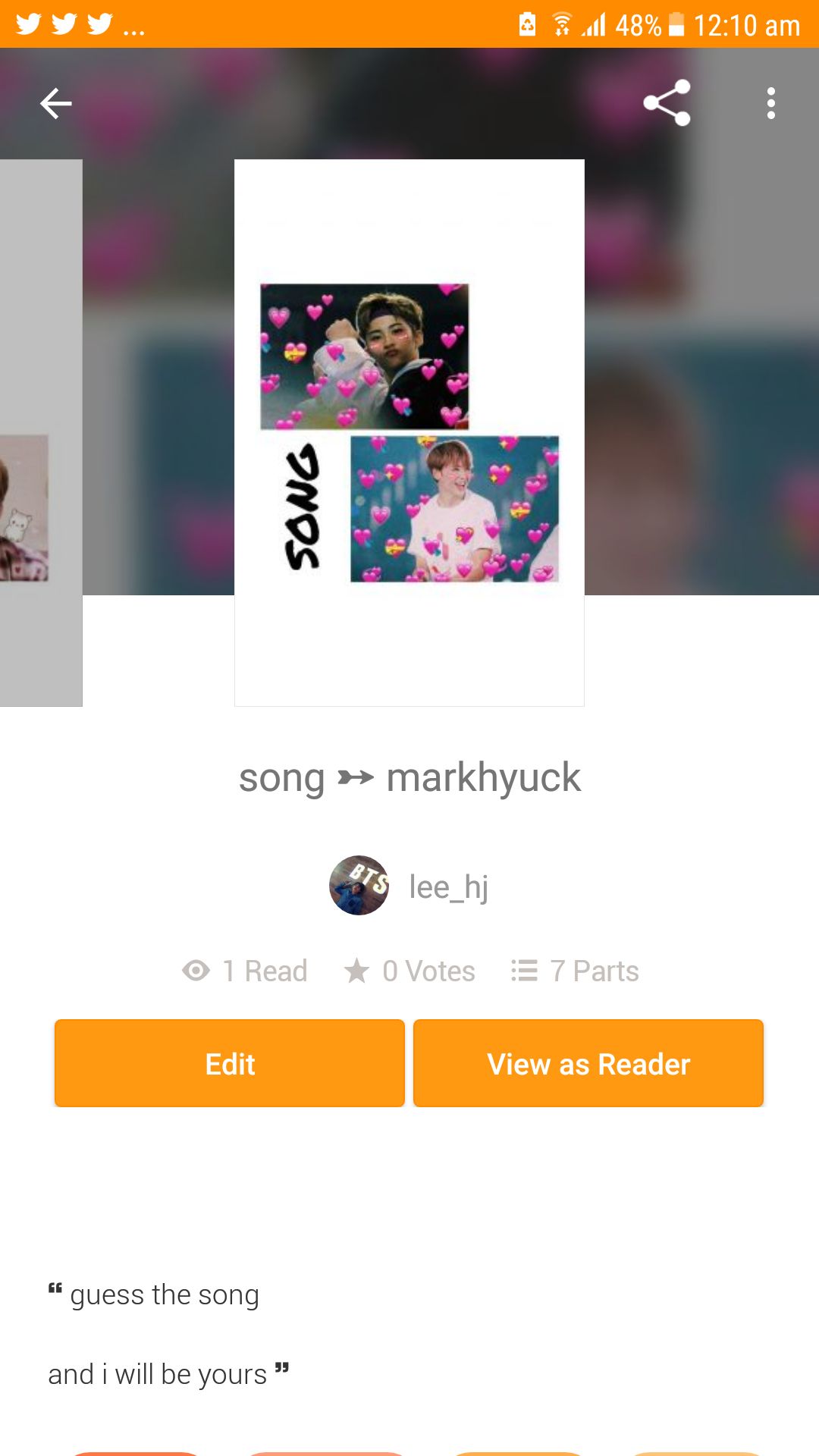Tap View as Reader button
Image resolution: width=819 pixels, height=1456 pixels.
pos(588,1063)
